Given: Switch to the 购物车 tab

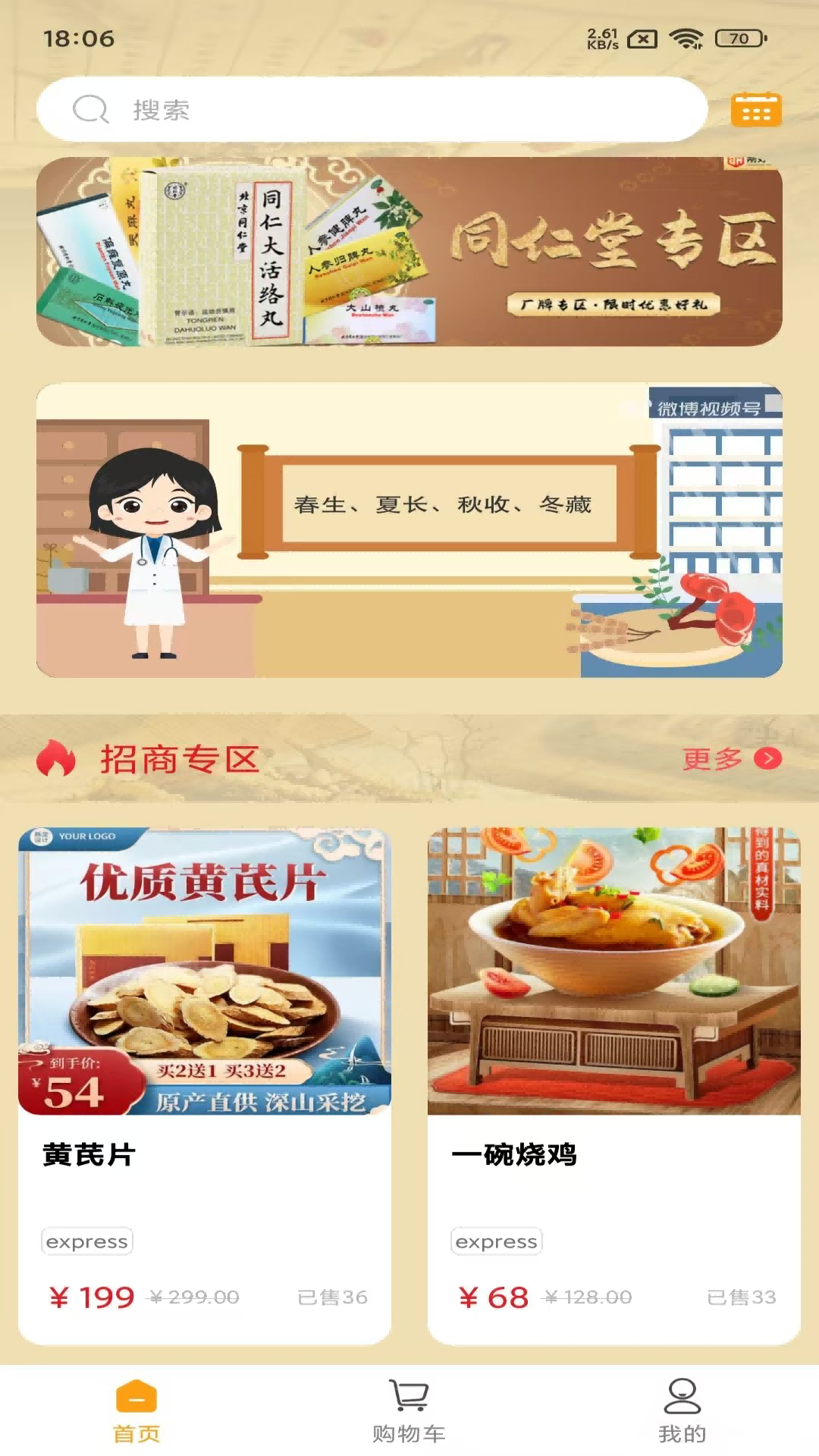Looking at the screenshot, I should point(409,1410).
